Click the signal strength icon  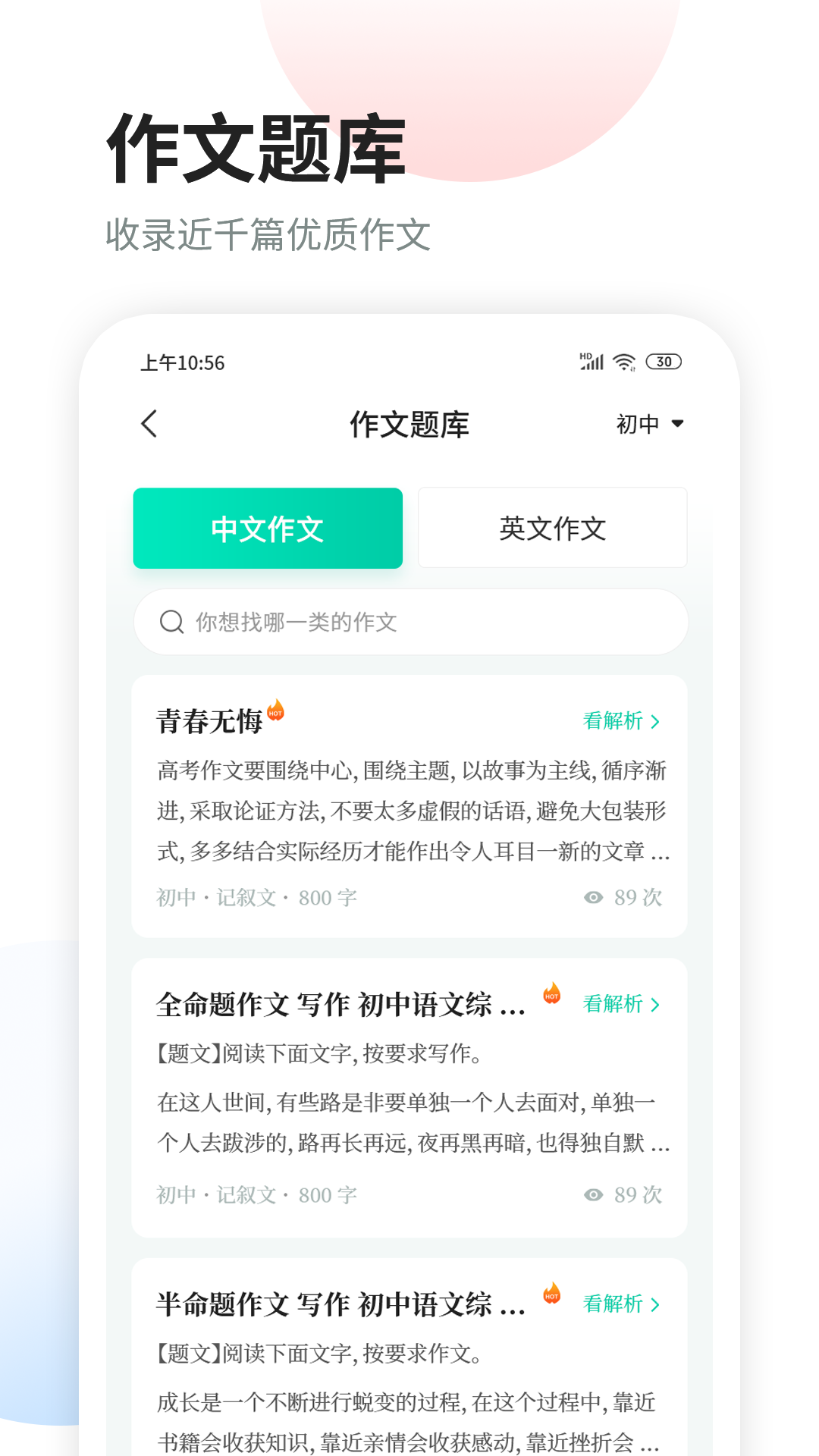coord(592,362)
